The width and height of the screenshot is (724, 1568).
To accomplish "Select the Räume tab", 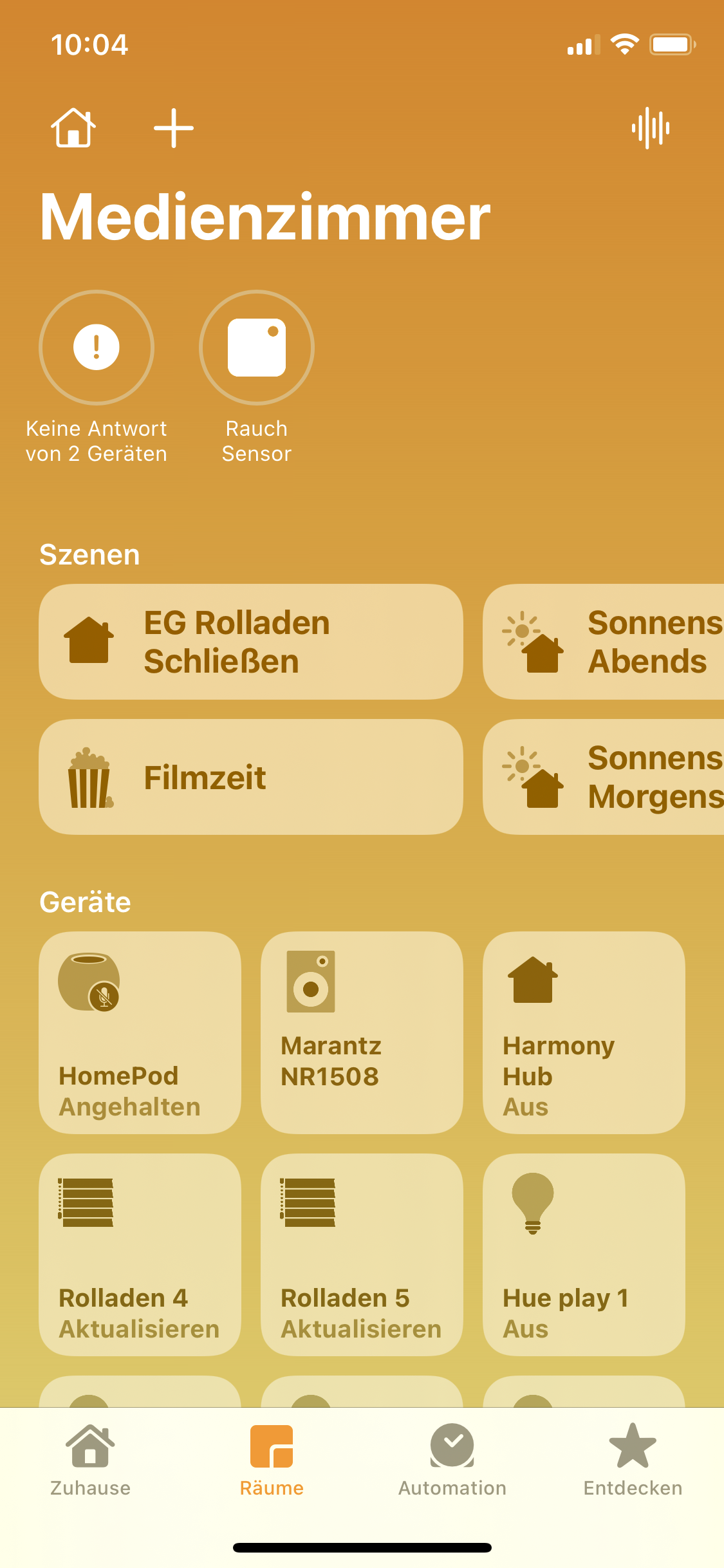I will 272,1460.
